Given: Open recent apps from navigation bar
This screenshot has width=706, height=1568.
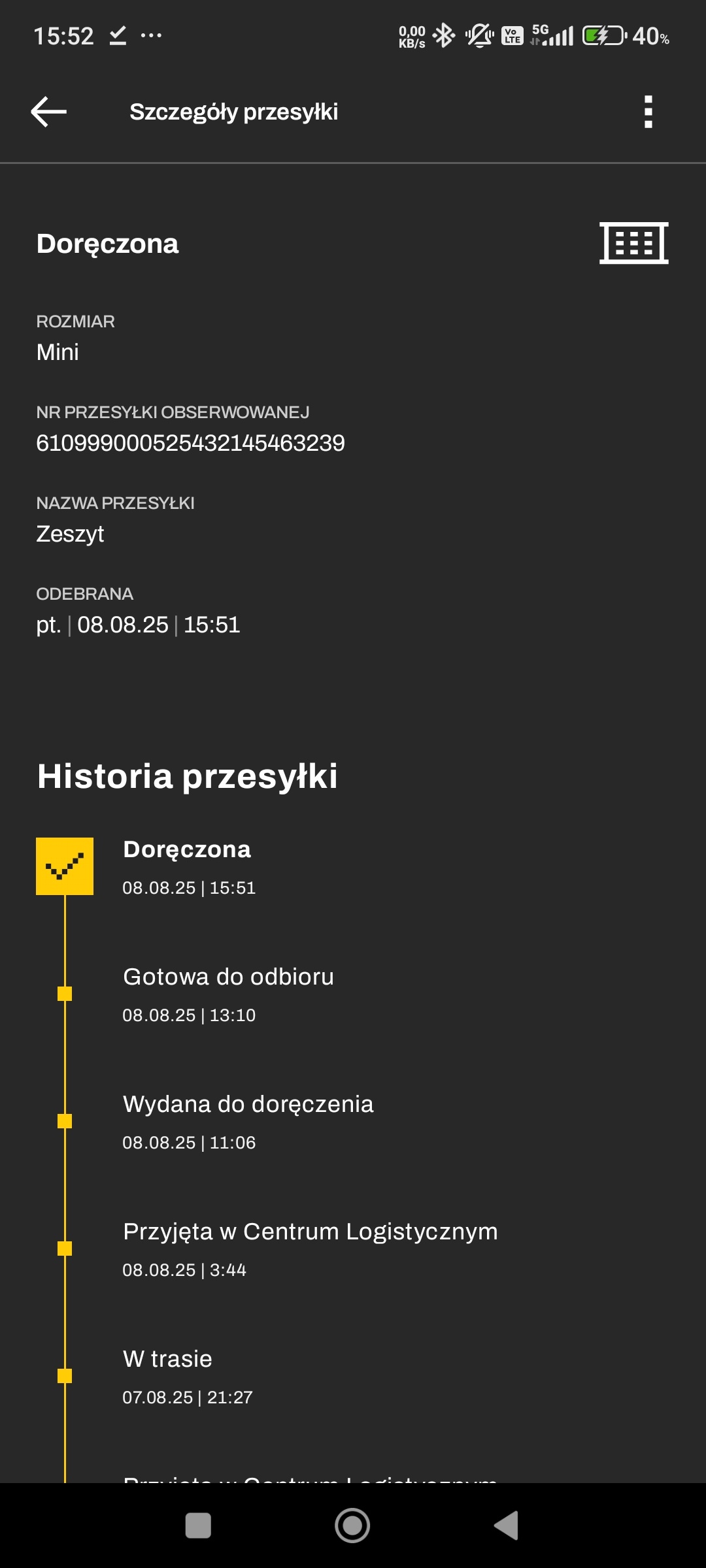Looking at the screenshot, I should click(198, 1526).
